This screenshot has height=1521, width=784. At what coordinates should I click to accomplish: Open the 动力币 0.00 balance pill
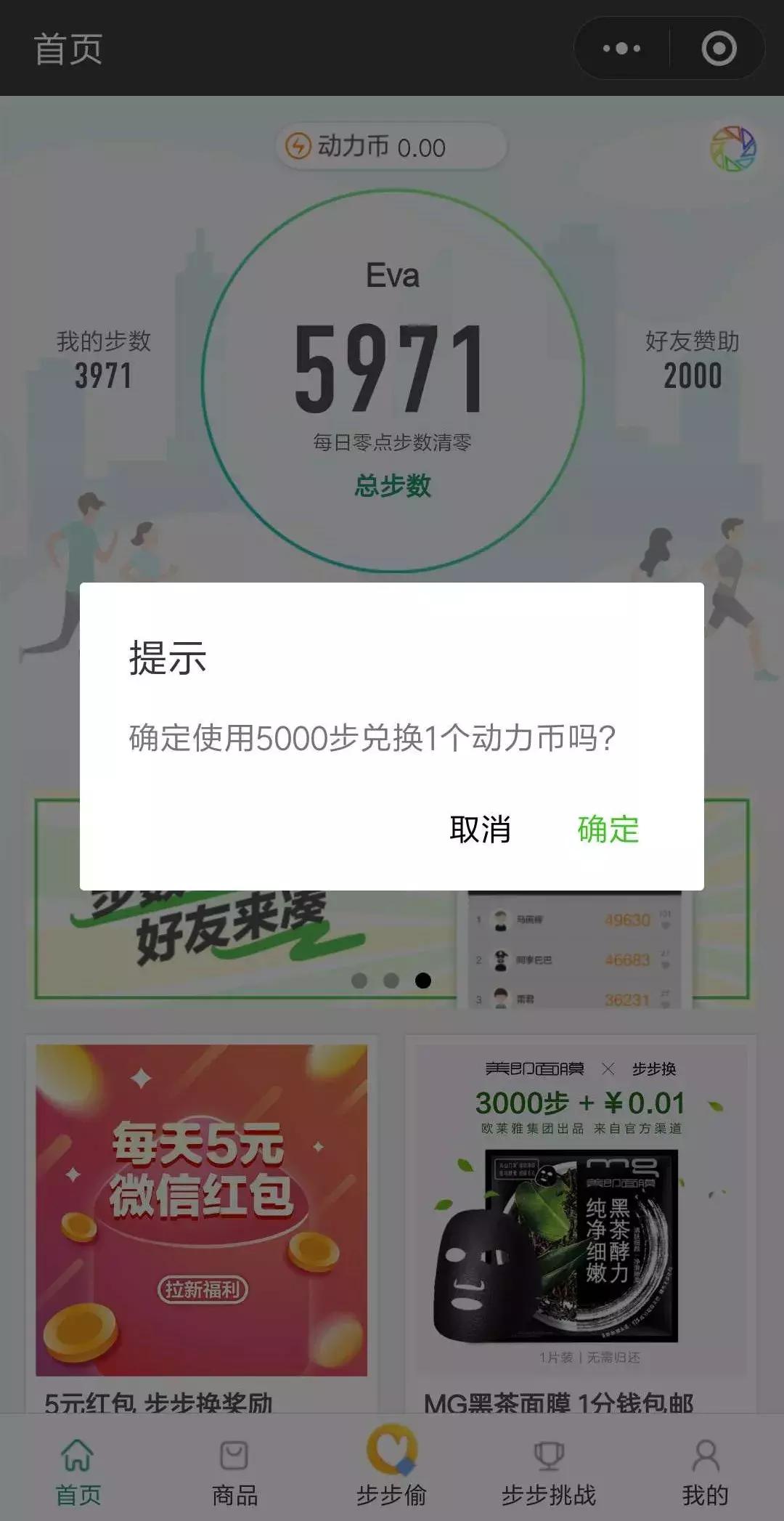click(x=390, y=146)
